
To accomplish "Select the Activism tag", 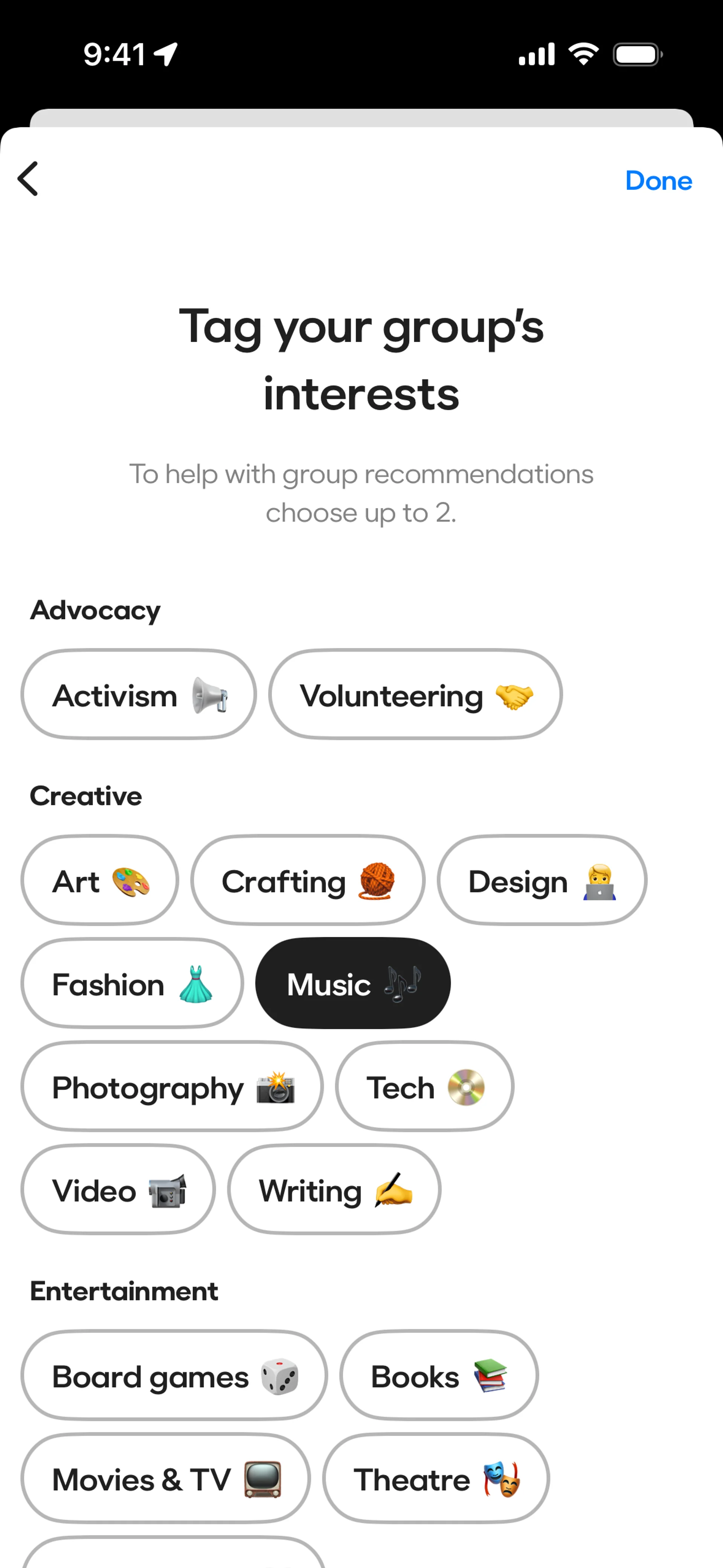I will coord(139,694).
